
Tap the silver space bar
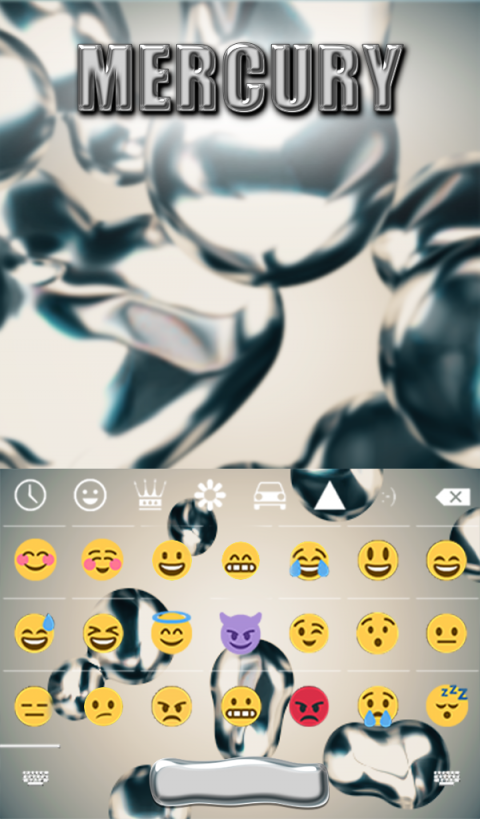click(x=239, y=782)
